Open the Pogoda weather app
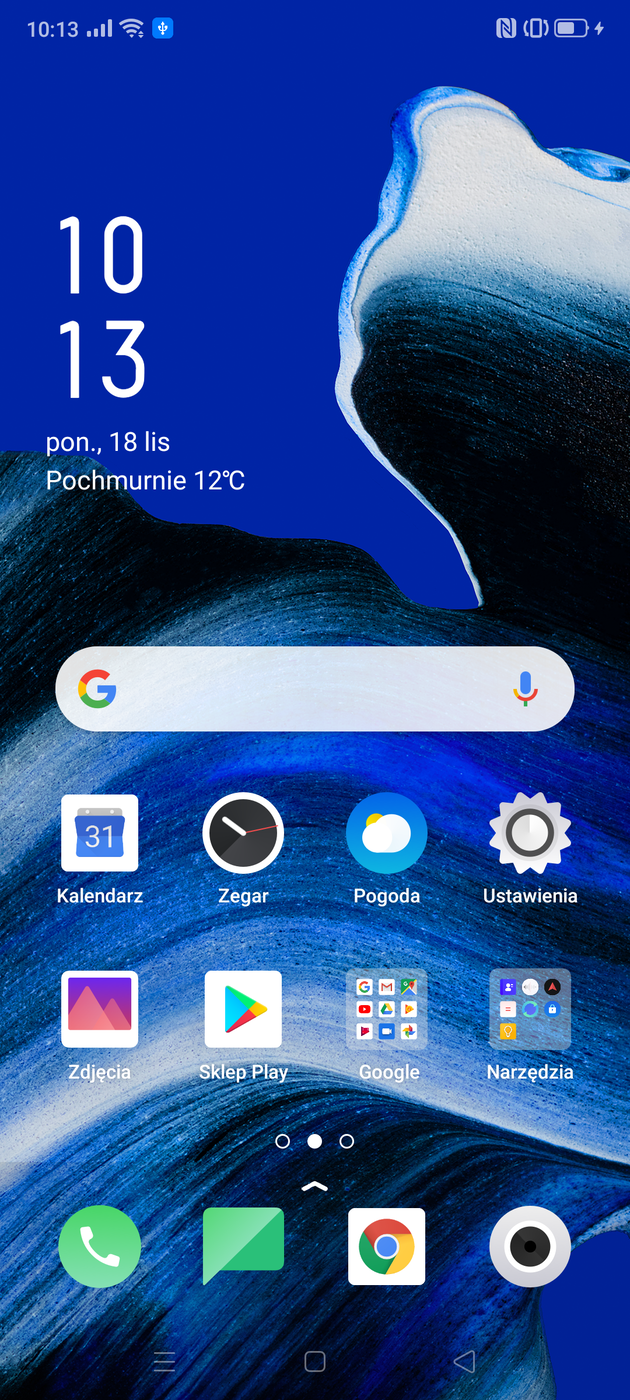 (x=387, y=834)
